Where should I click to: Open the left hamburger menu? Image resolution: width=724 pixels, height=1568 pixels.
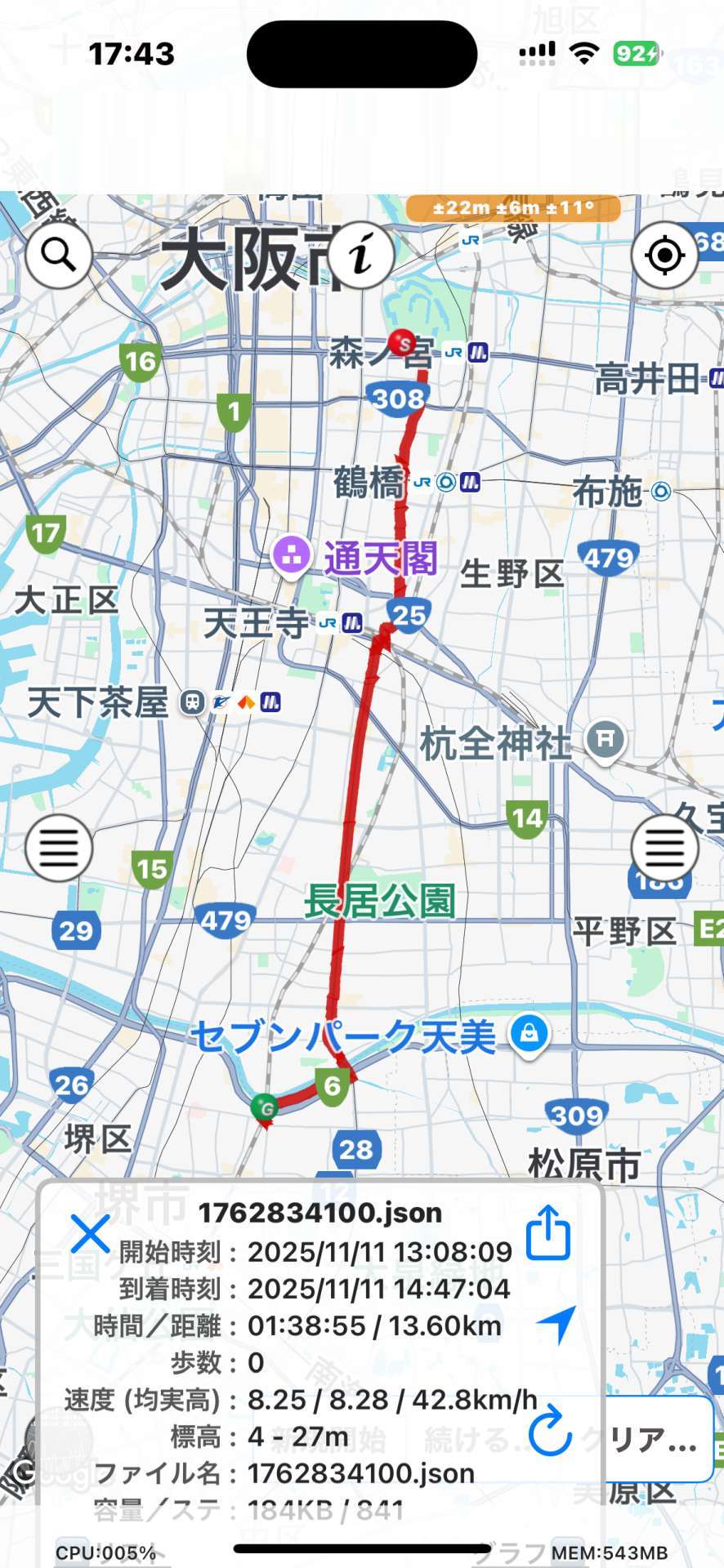58,848
